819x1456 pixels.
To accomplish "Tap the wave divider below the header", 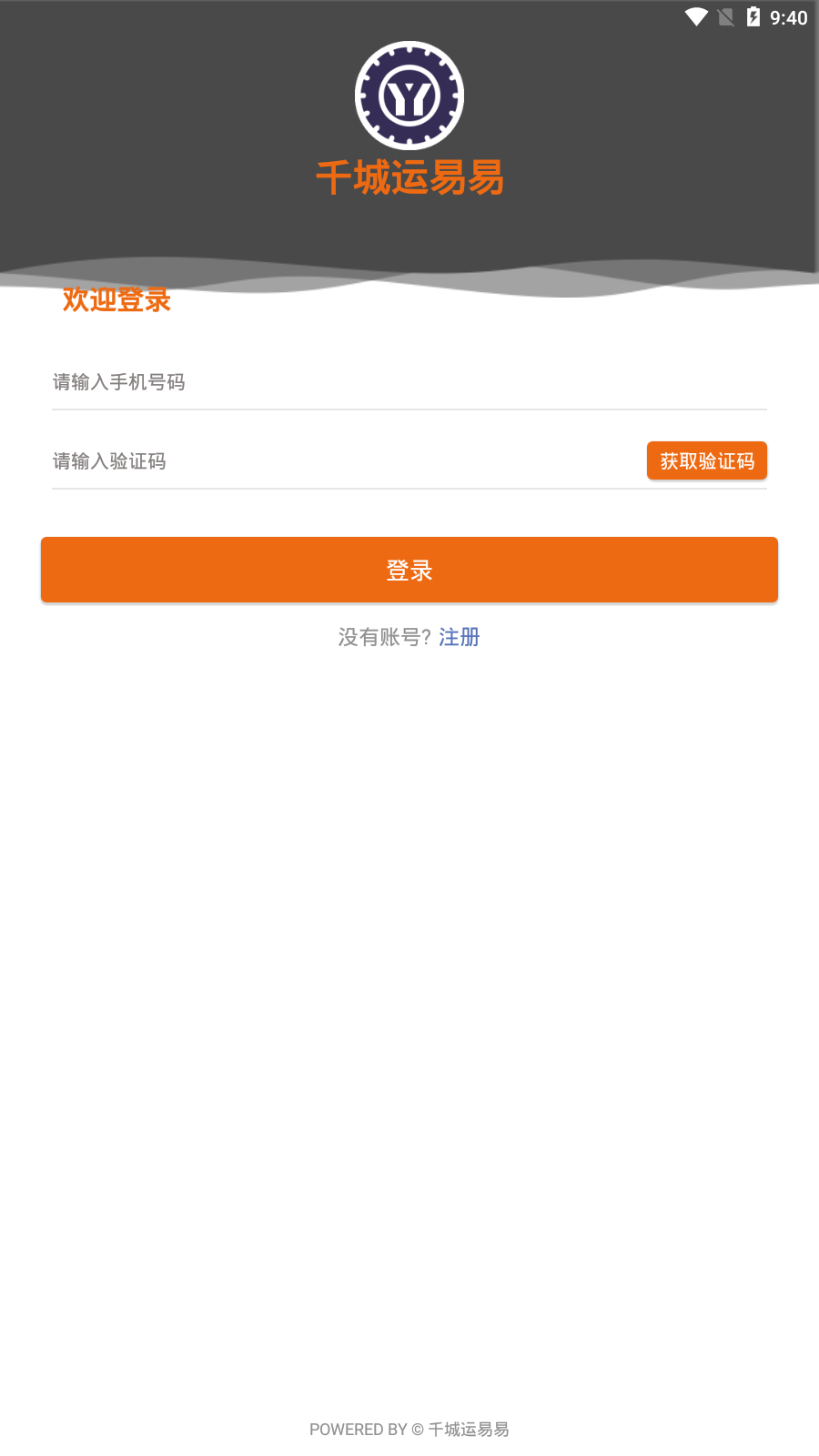I will (x=409, y=273).
